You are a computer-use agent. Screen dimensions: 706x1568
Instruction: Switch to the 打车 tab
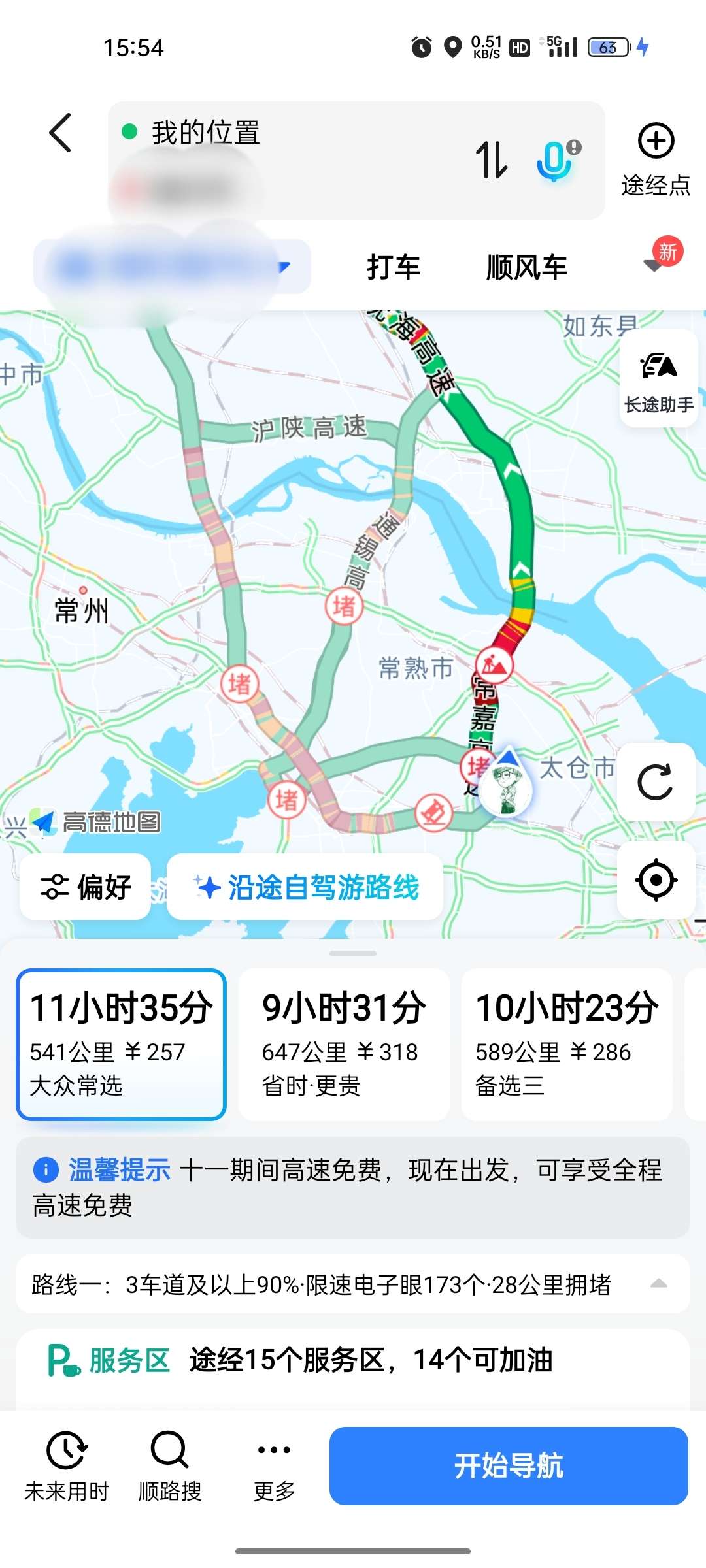click(394, 267)
